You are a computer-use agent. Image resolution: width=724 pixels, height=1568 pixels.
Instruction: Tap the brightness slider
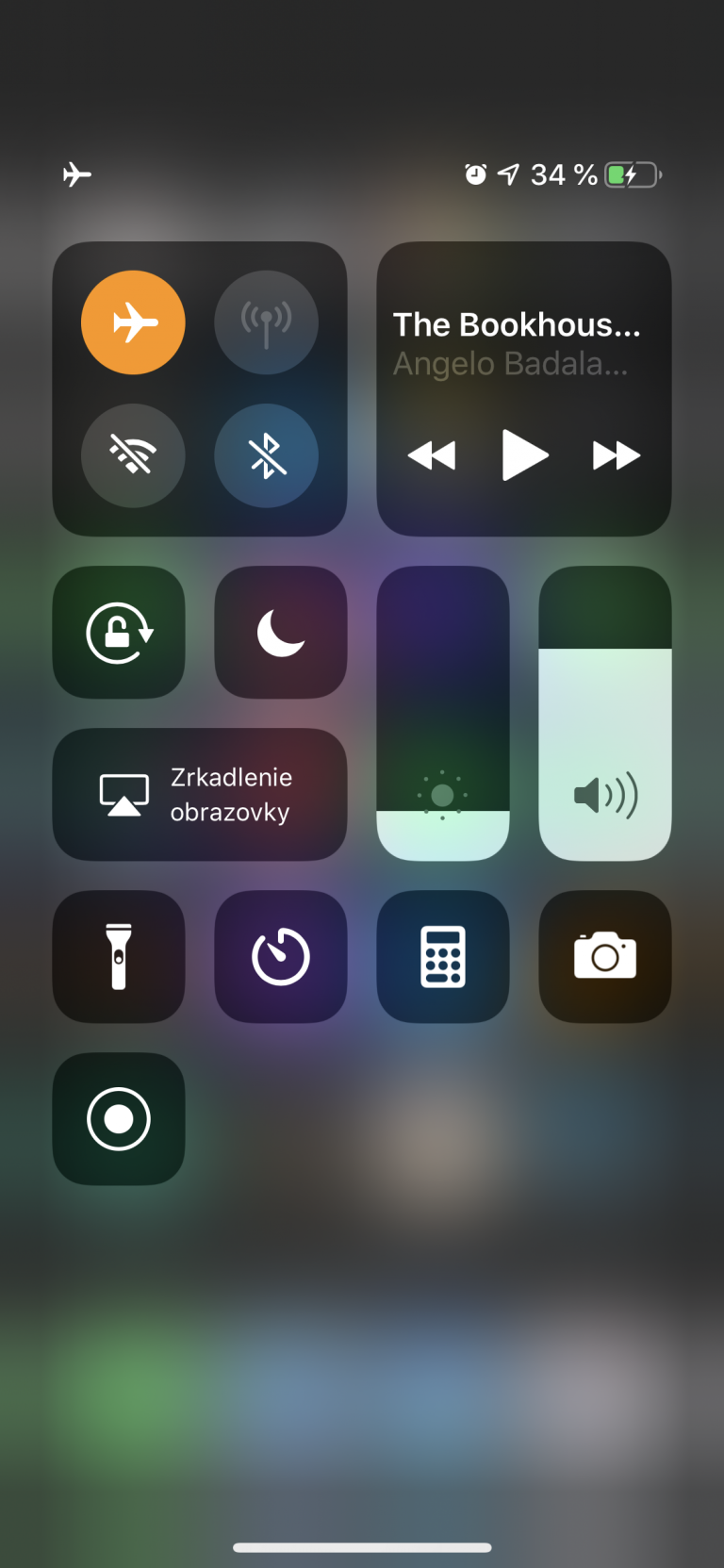pos(443,713)
